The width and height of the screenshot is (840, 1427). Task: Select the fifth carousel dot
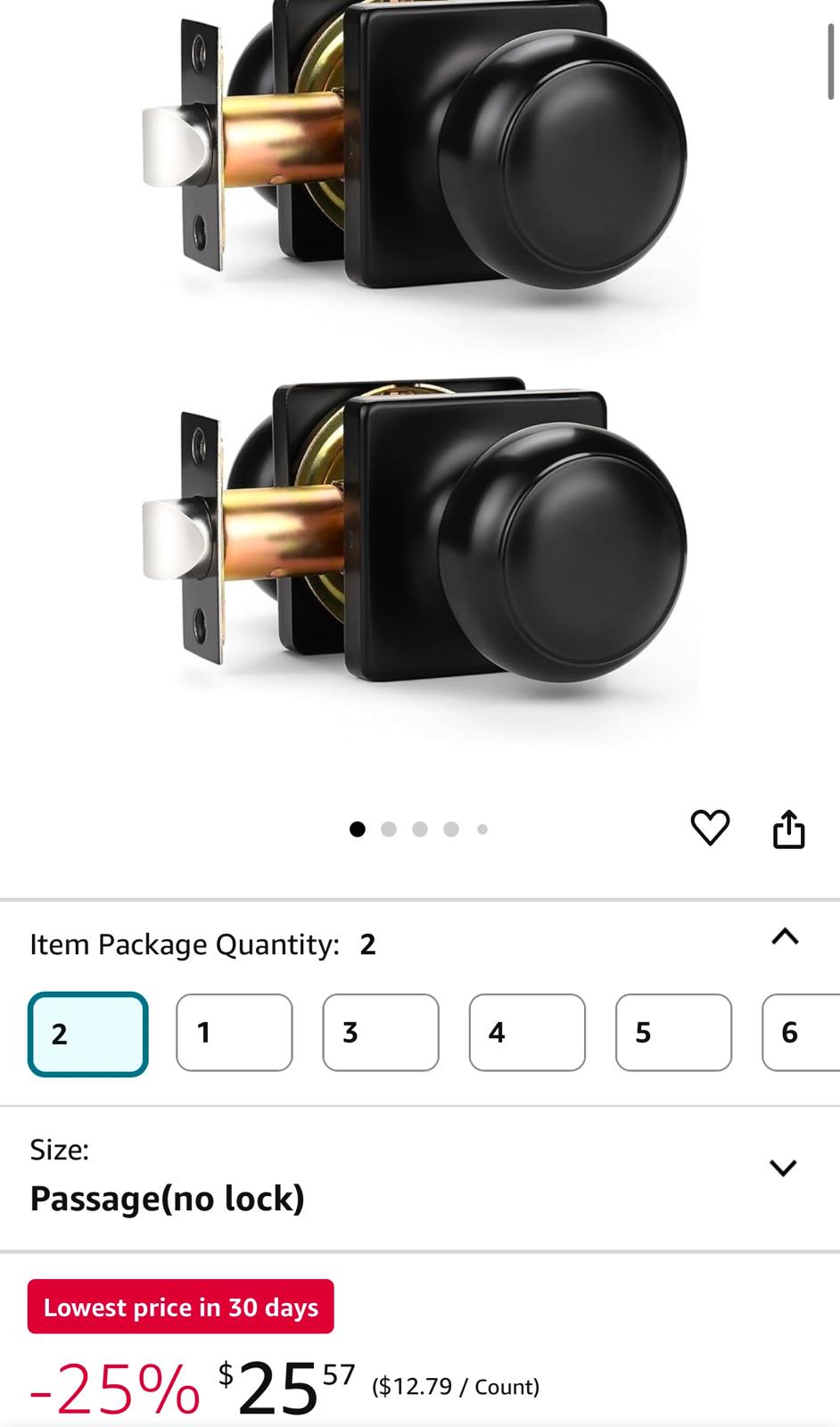coord(482,829)
